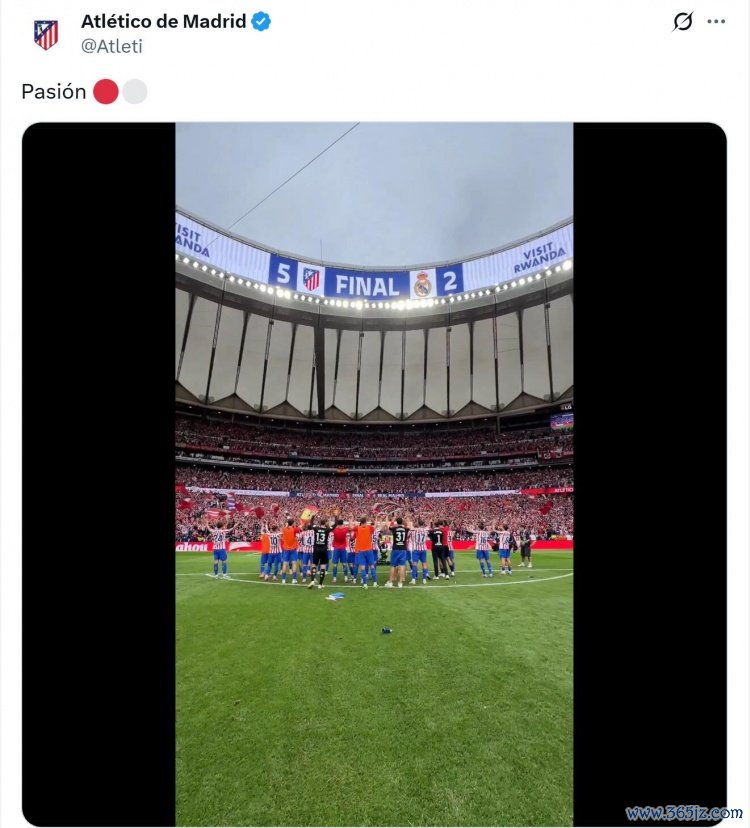
Task: Tap the Grok icon on the post
Action: tap(683, 21)
